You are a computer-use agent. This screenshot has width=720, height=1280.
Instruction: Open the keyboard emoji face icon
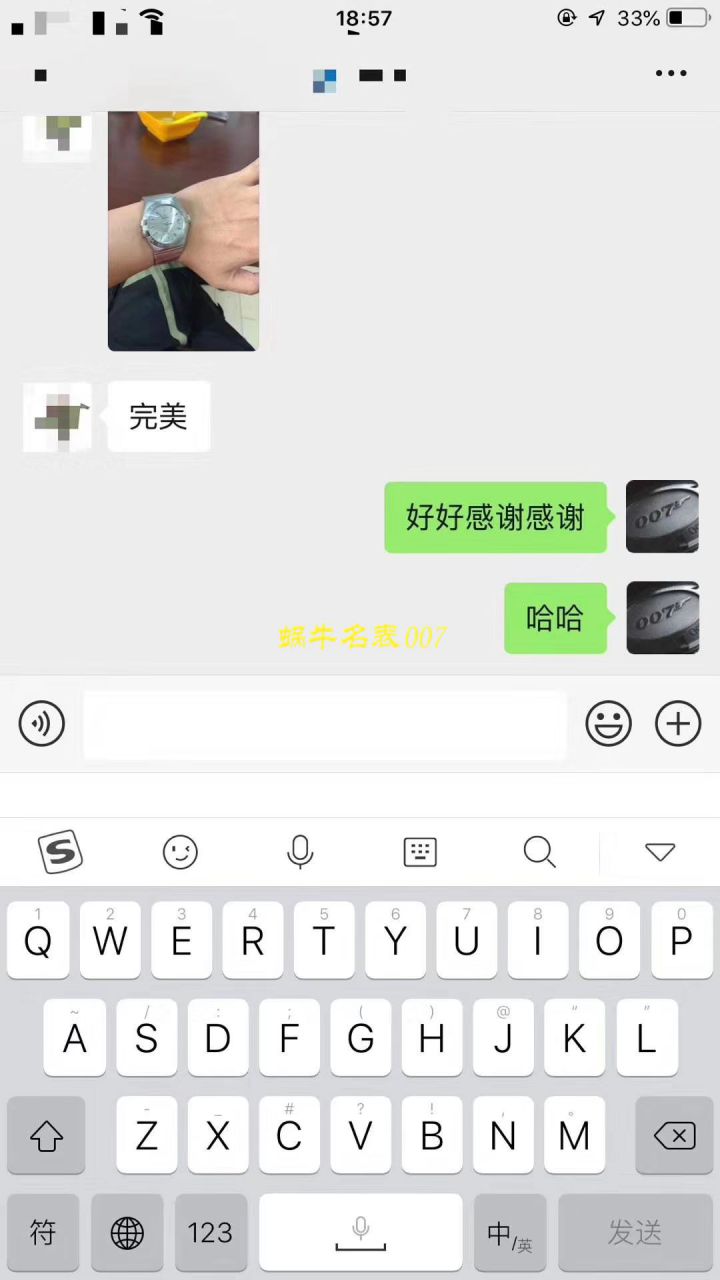click(x=180, y=851)
